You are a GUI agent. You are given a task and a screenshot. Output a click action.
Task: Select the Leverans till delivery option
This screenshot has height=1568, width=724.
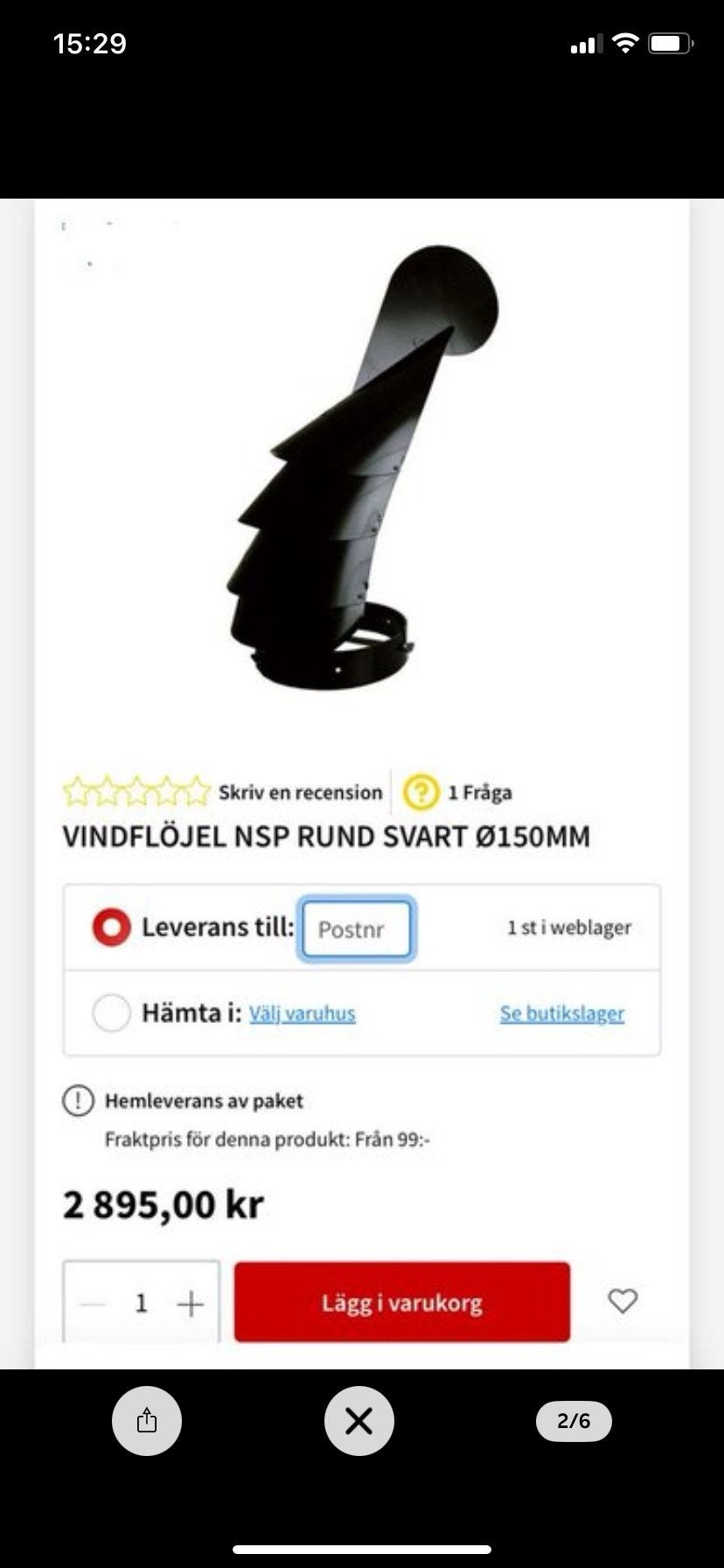[110, 927]
